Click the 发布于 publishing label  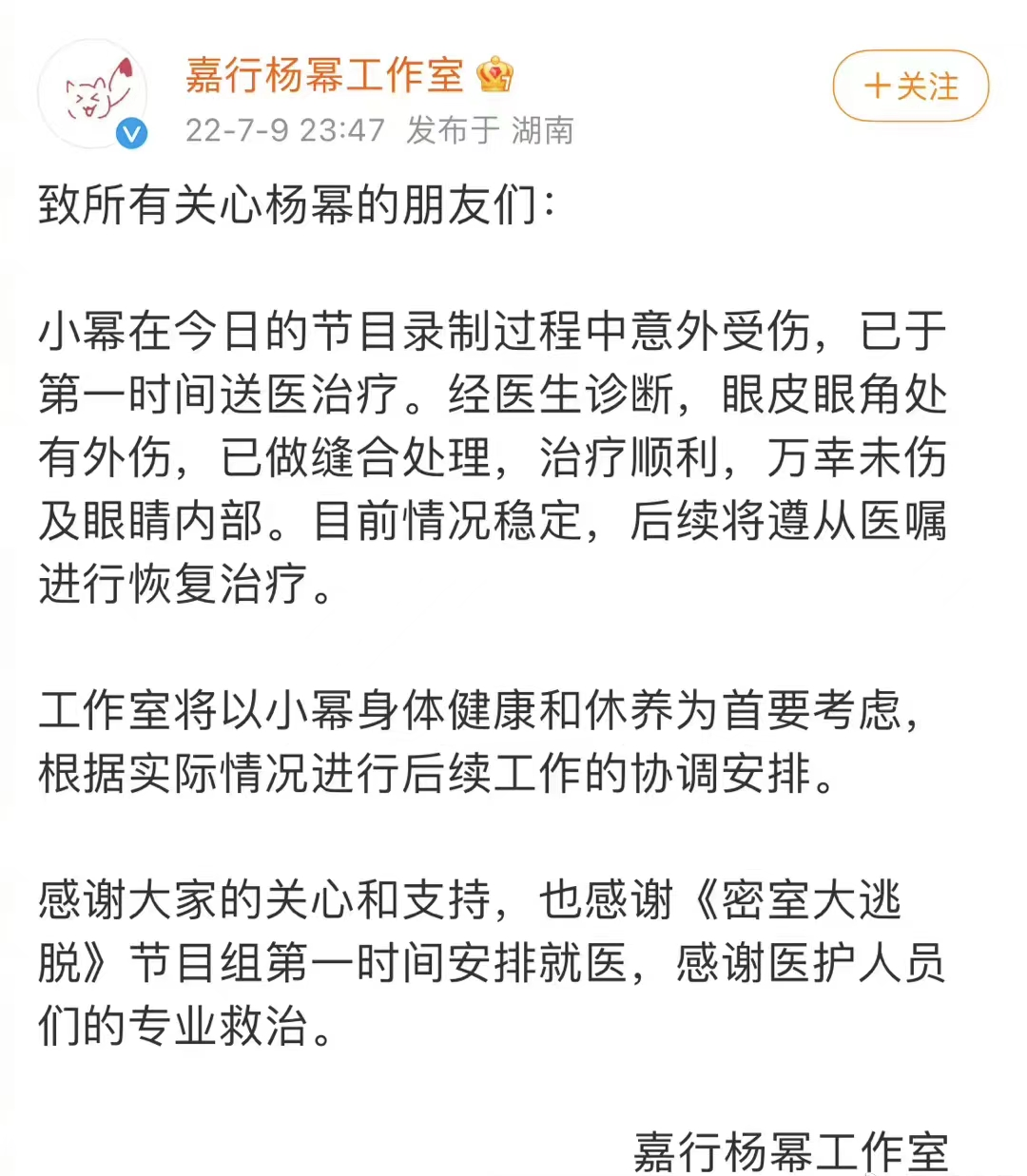pos(447,132)
